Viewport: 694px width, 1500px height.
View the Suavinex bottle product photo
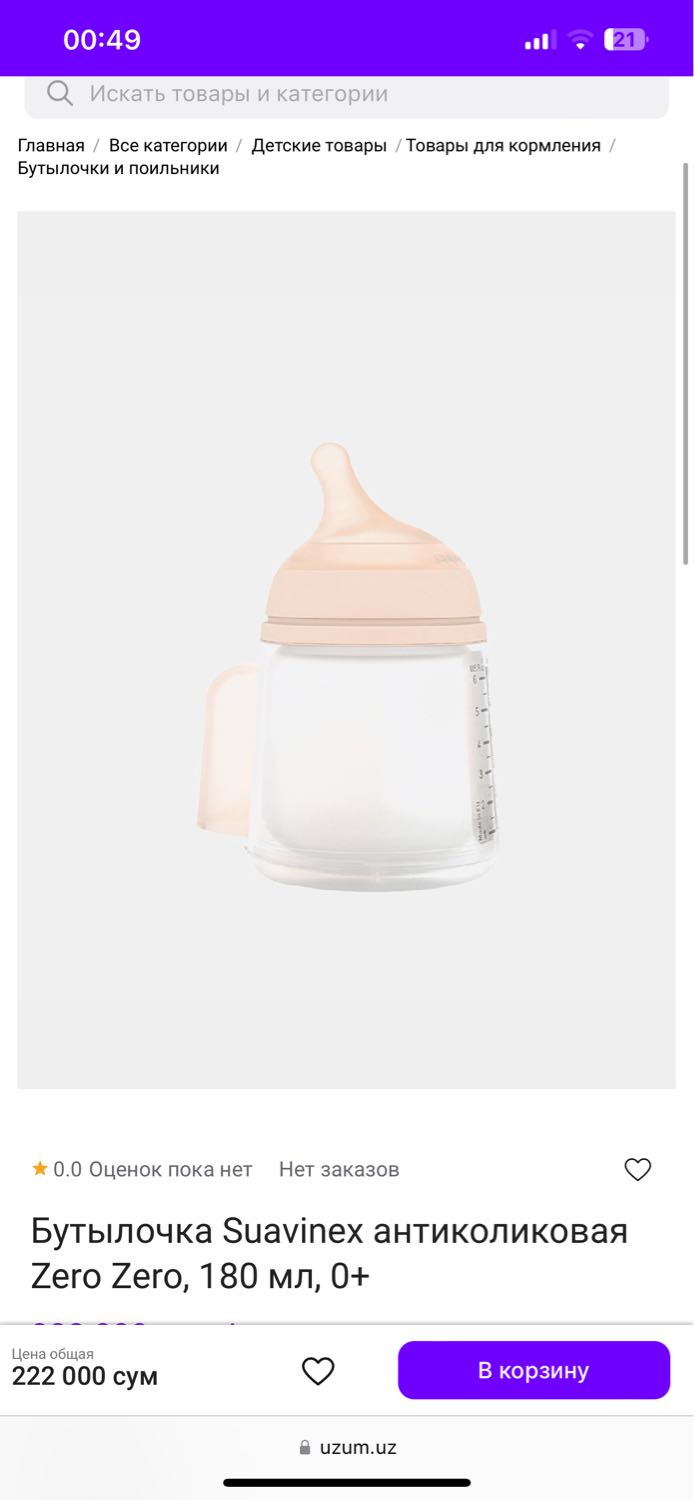click(x=346, y=650)
